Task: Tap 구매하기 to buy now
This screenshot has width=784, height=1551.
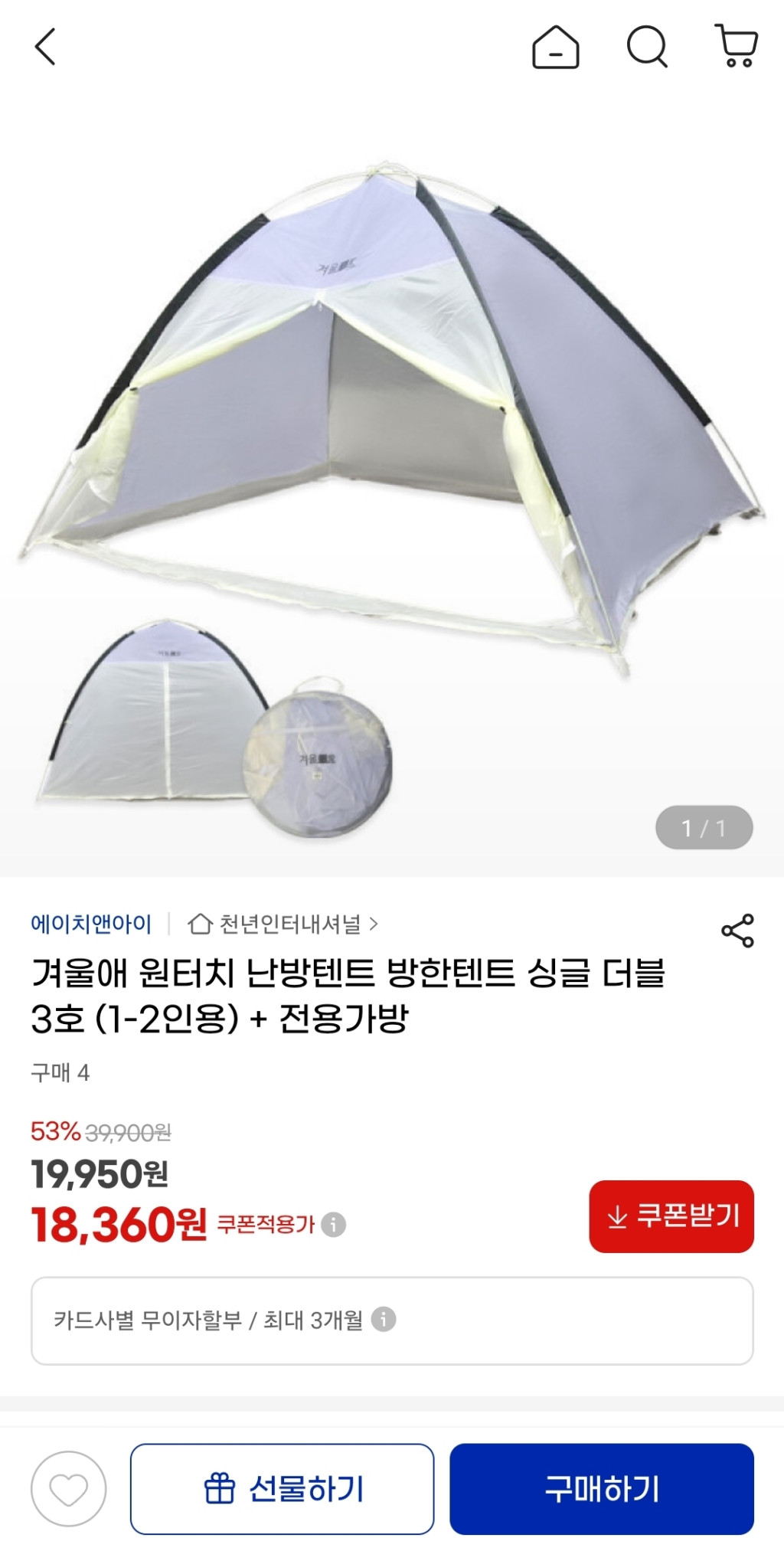Action: click(x=601, y=1489)
